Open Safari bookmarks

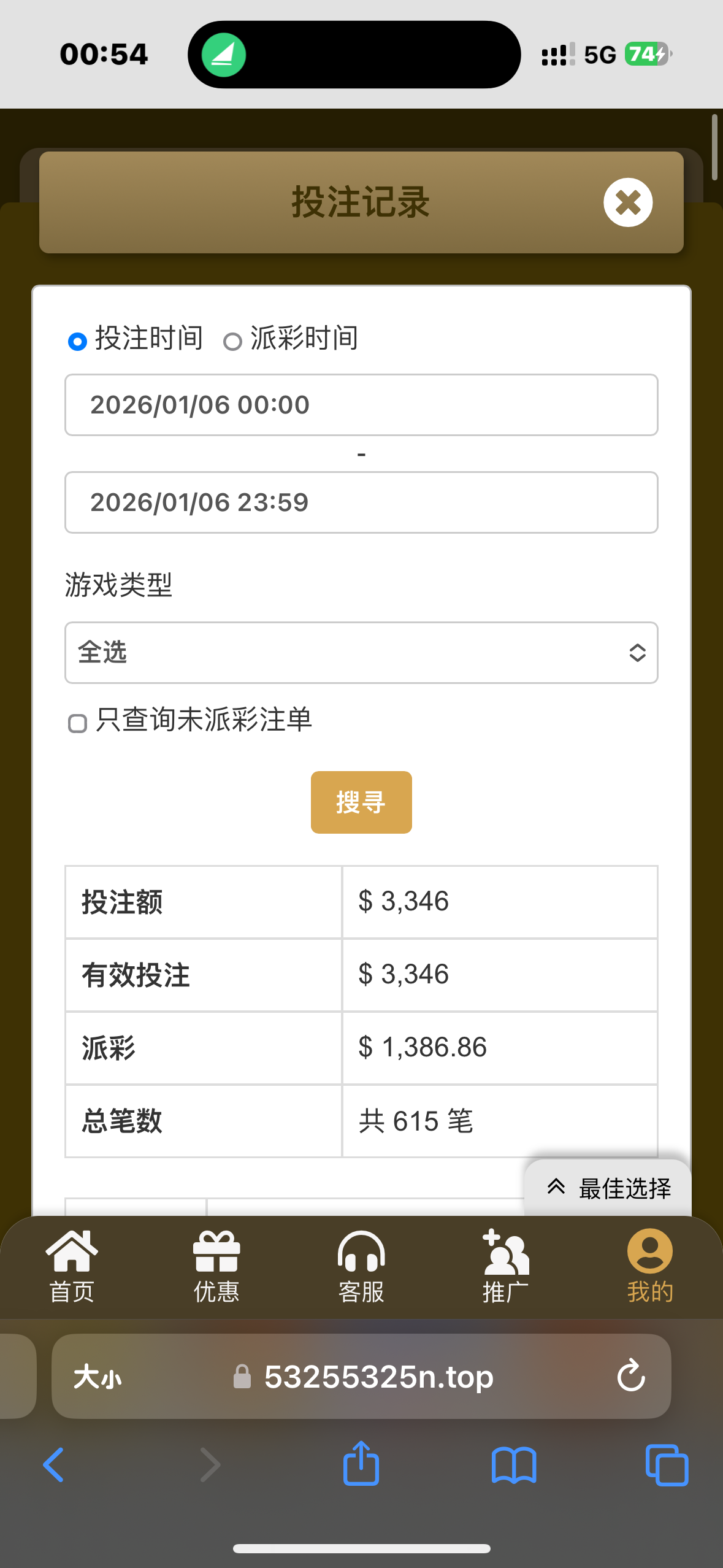[514, 1465]
